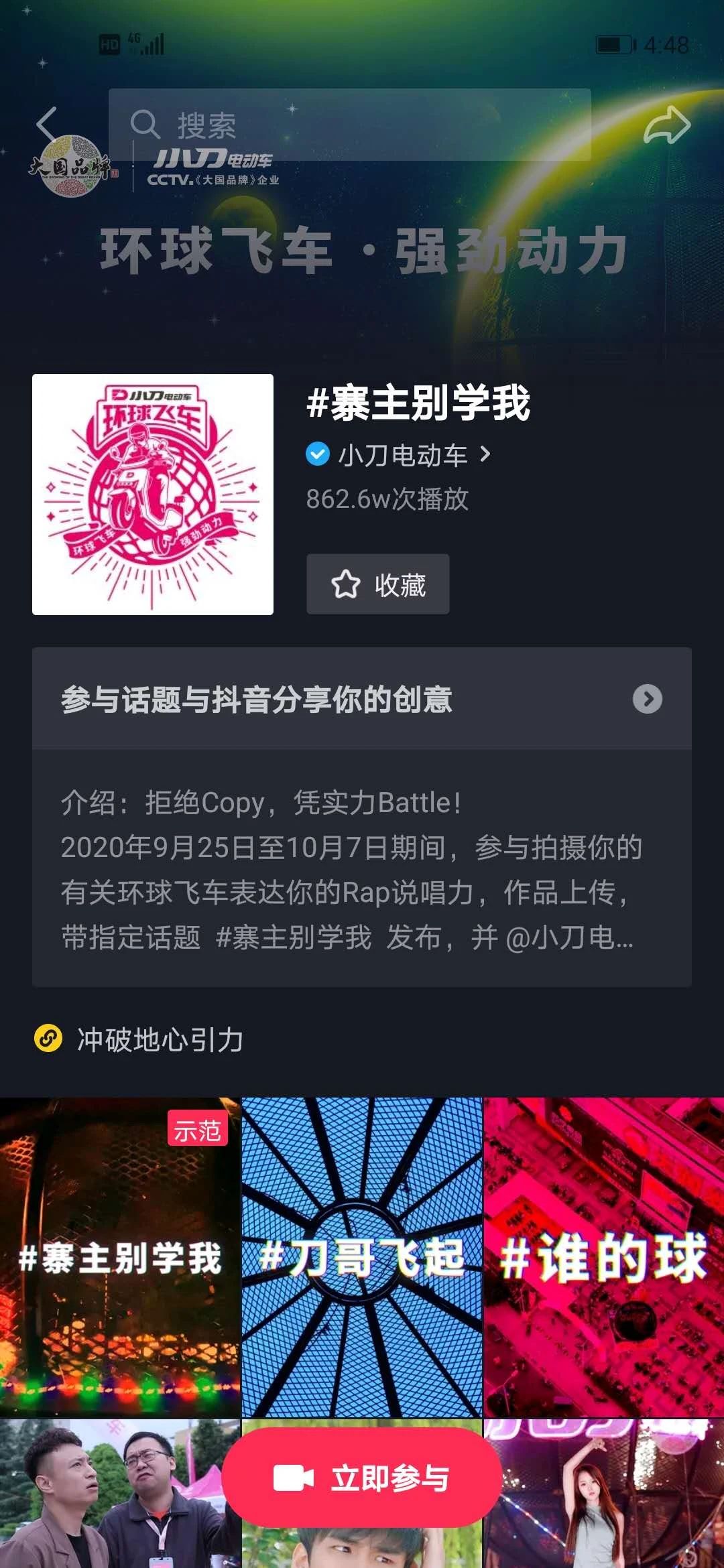Open 参与话题与抖音分享你的创意 details
The height and width of the screenshot is (1568, 724).
(x=362, y=699)
